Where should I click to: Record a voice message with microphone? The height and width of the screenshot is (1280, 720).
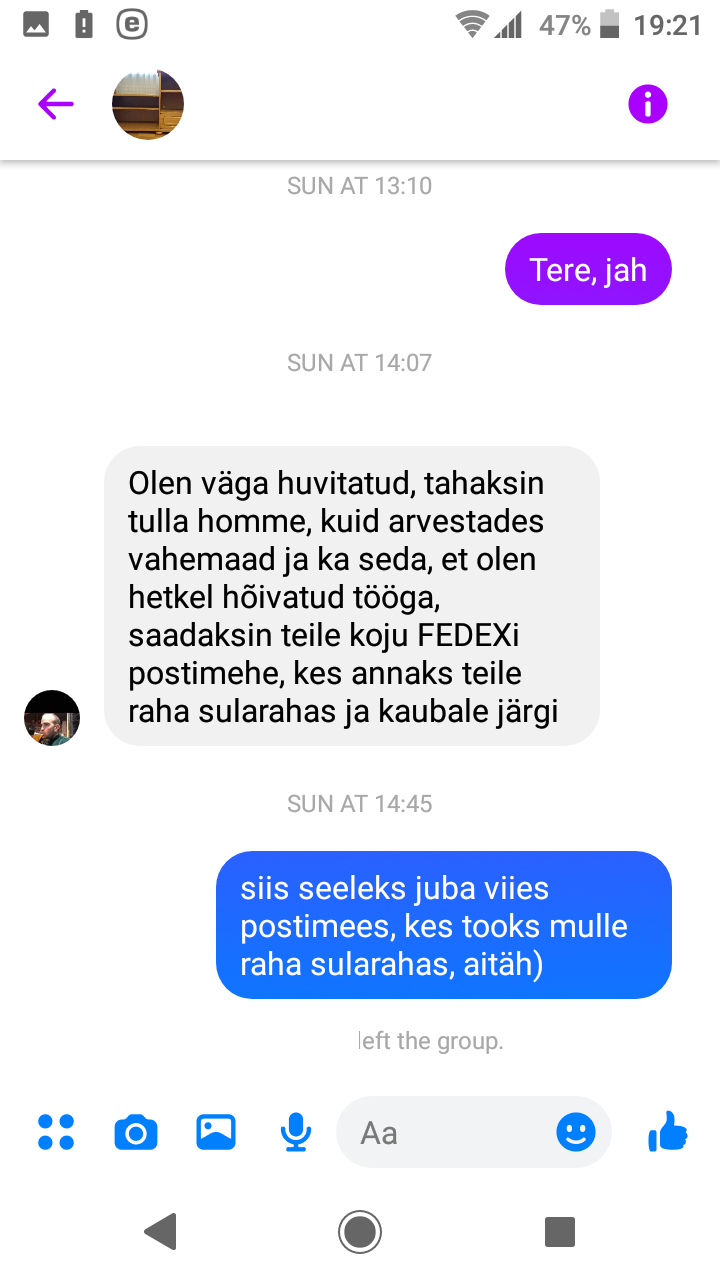click(x=295, y=1132)
